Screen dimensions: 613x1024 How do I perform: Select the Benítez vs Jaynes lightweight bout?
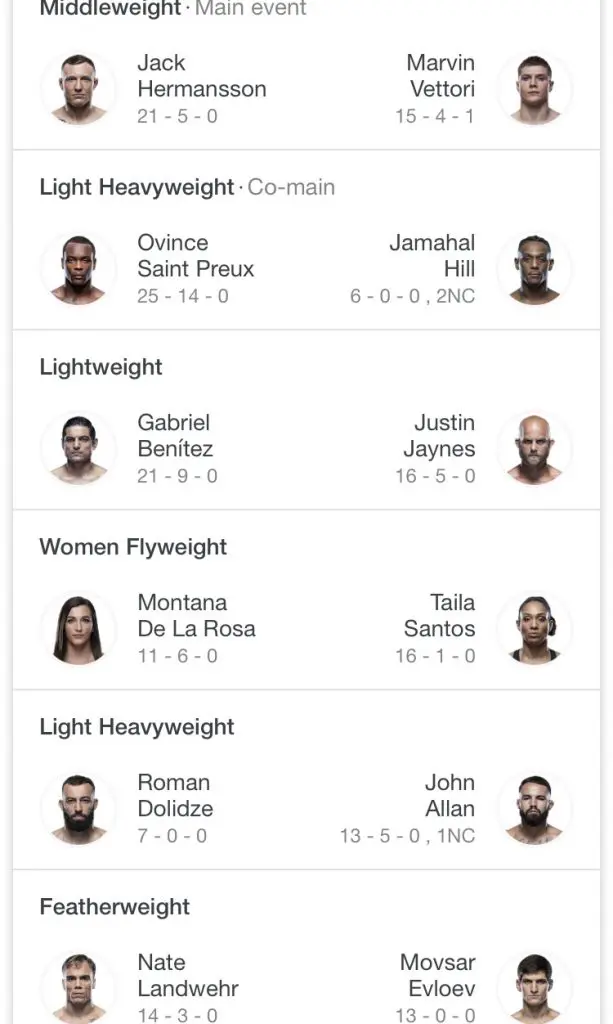coord(306,449)
